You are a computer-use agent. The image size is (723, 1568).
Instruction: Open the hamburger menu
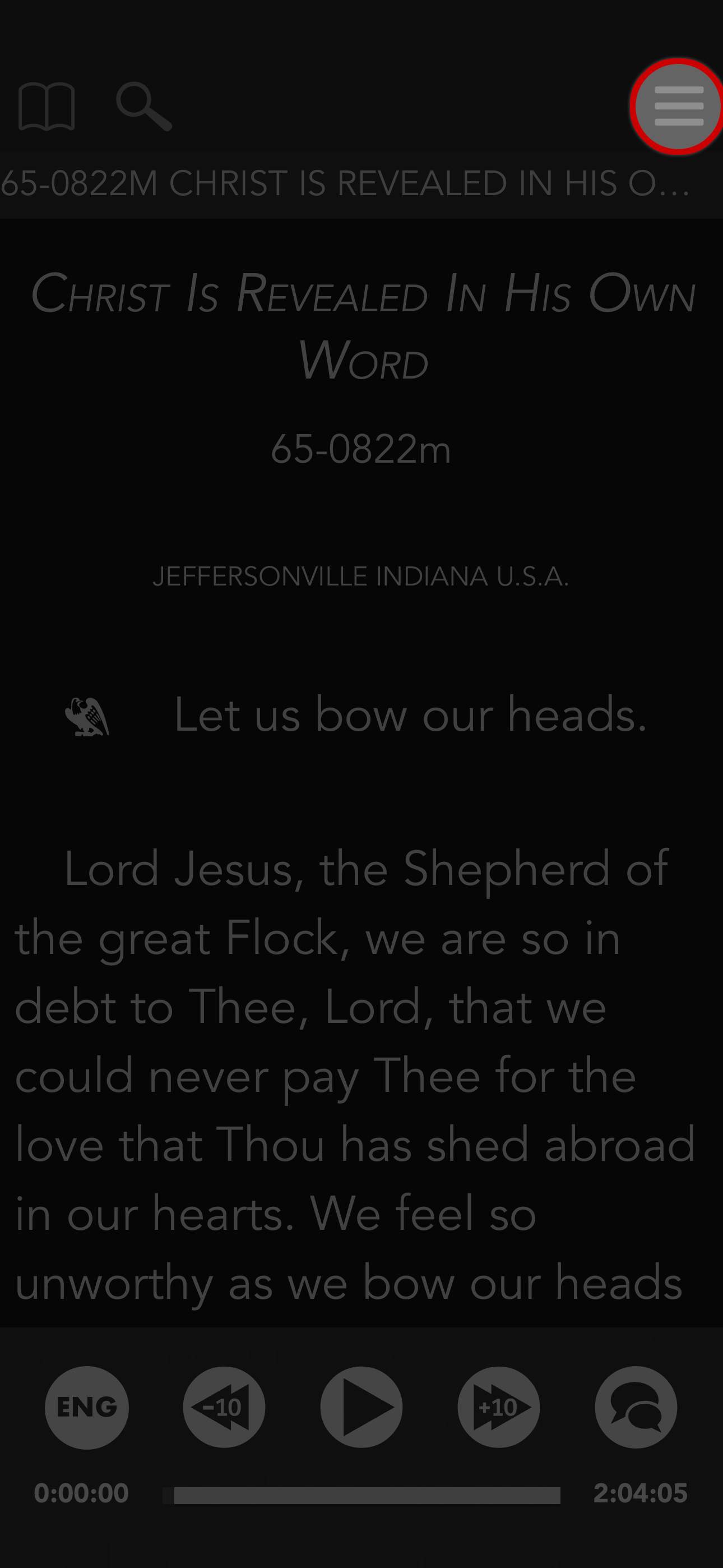tap(678, 107)
